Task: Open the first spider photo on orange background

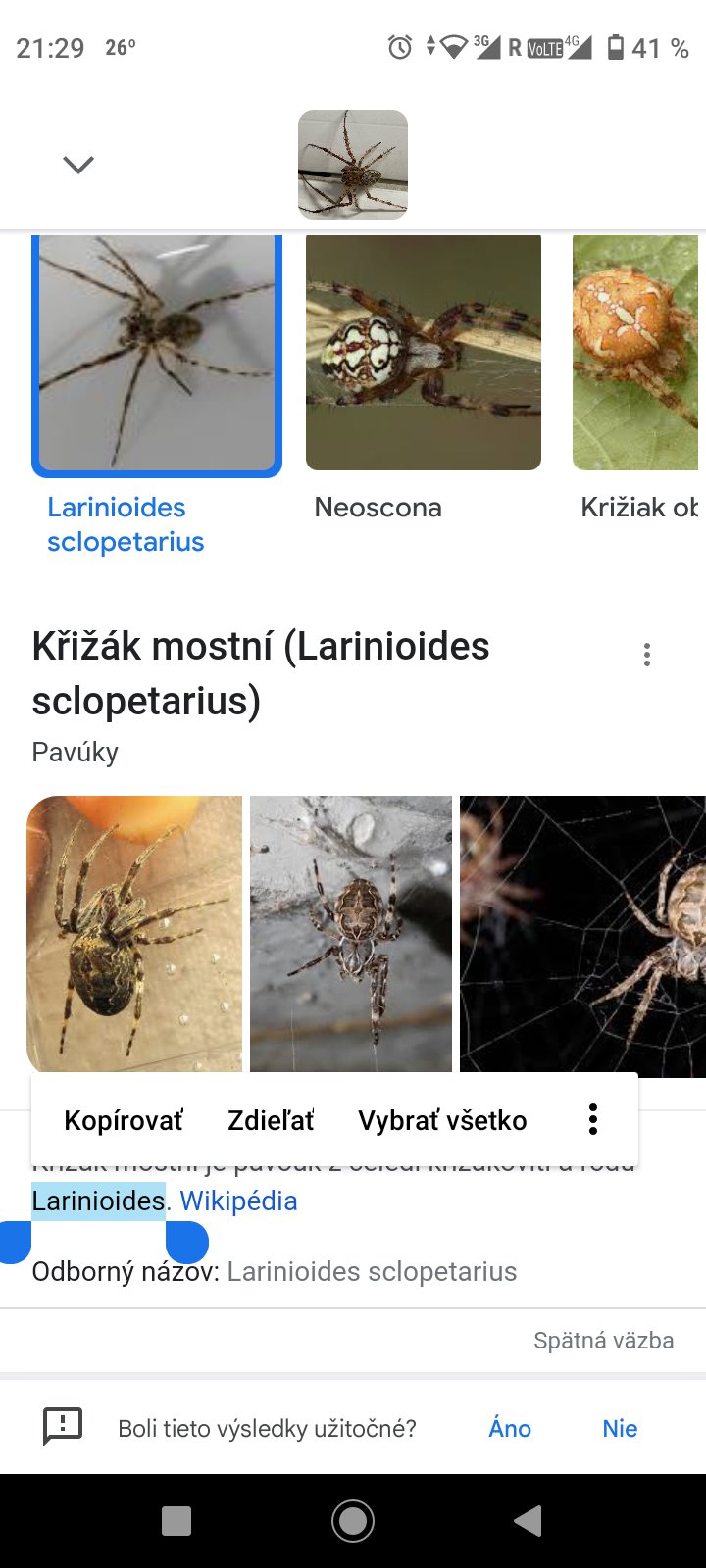Action: tap(134, 933)
